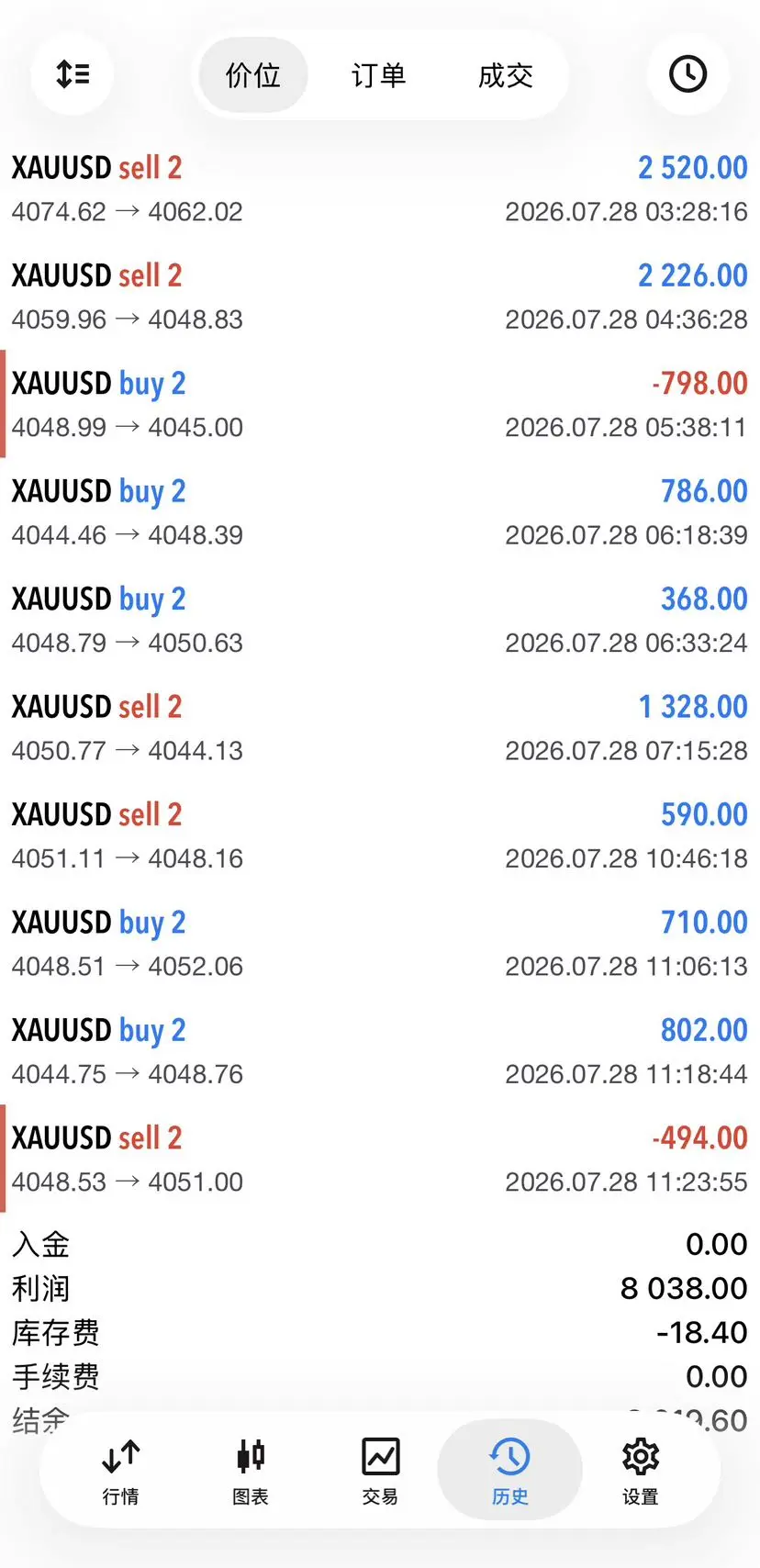Open the XAUUSD sell trade with profit 2 520.00
760x1568 pixels.
[380, 188]
